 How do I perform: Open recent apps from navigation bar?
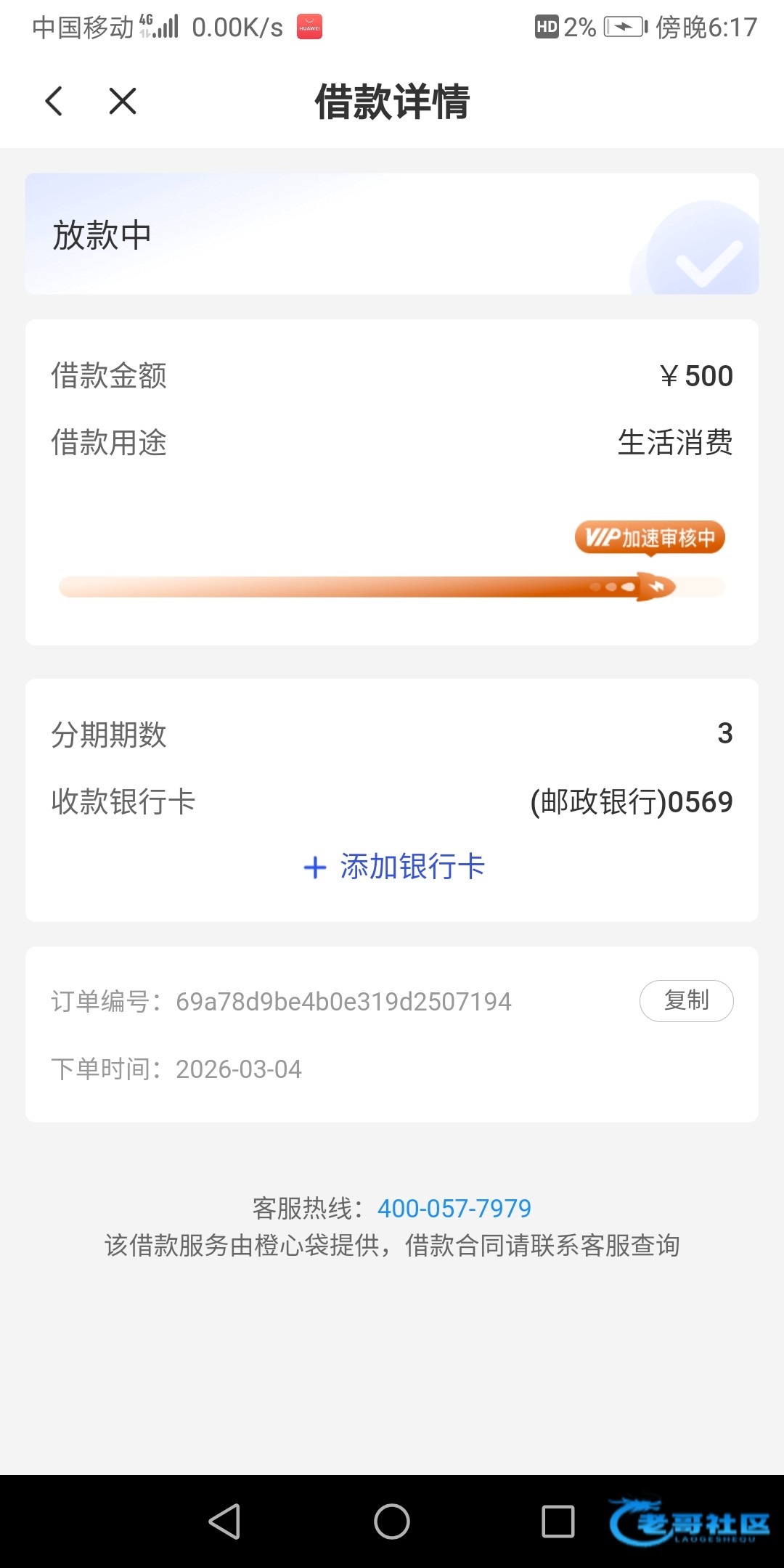558,1522
